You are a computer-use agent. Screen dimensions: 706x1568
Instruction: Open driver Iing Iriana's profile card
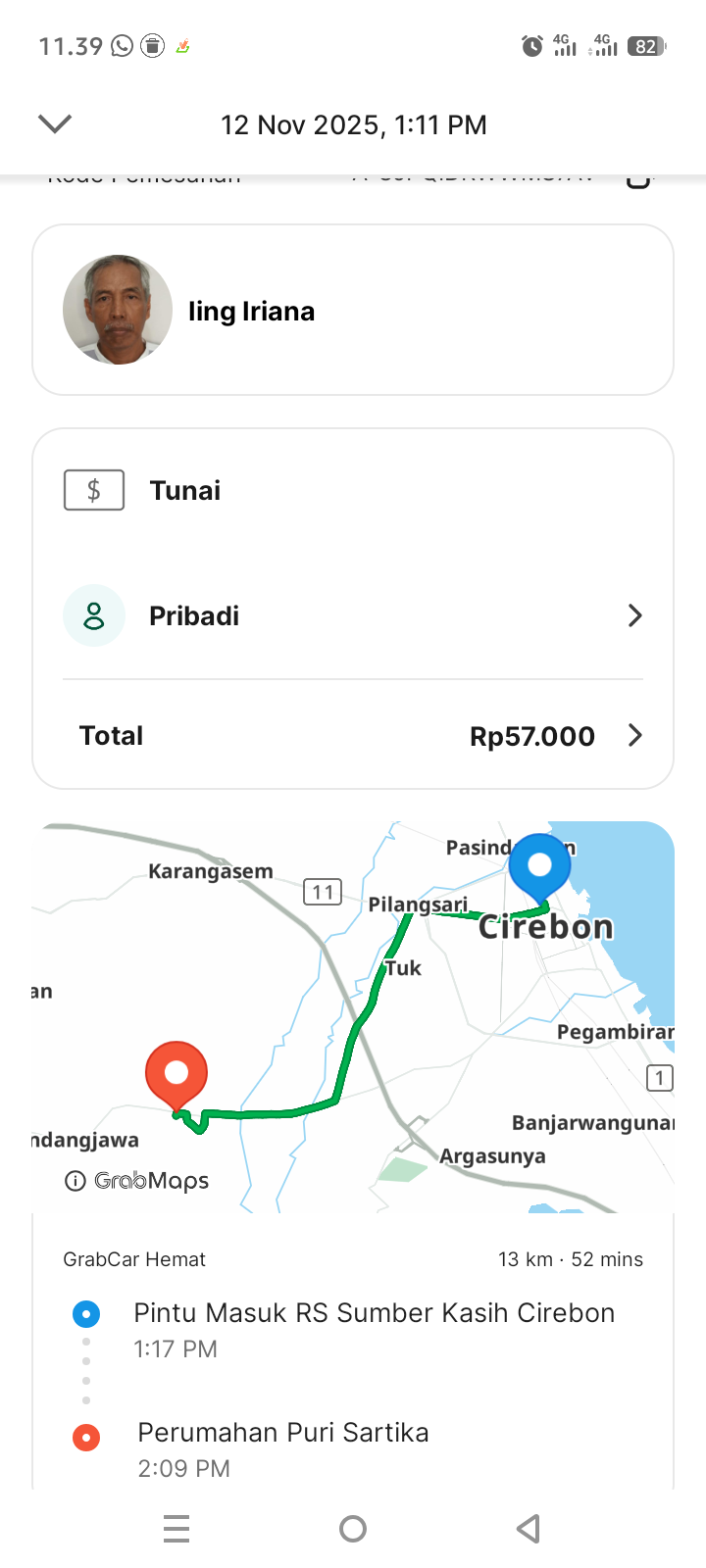coord(353,310)
